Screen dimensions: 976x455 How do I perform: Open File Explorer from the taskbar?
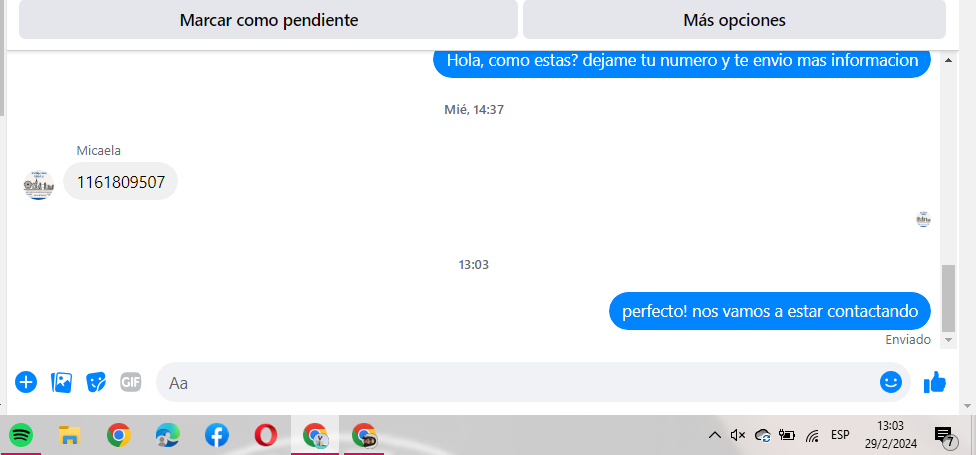click(x=69, y=435)
